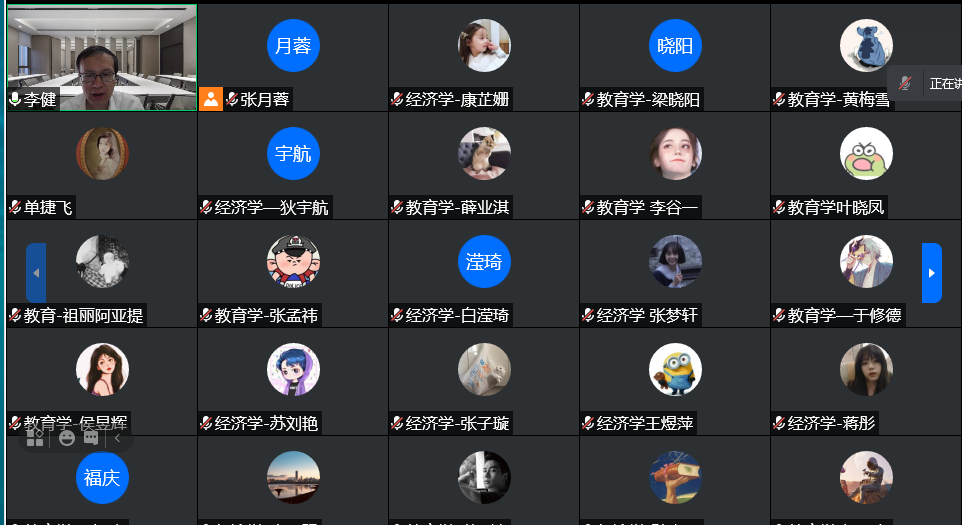
Task: Open the emoji reactions icon
Action: 67,437
